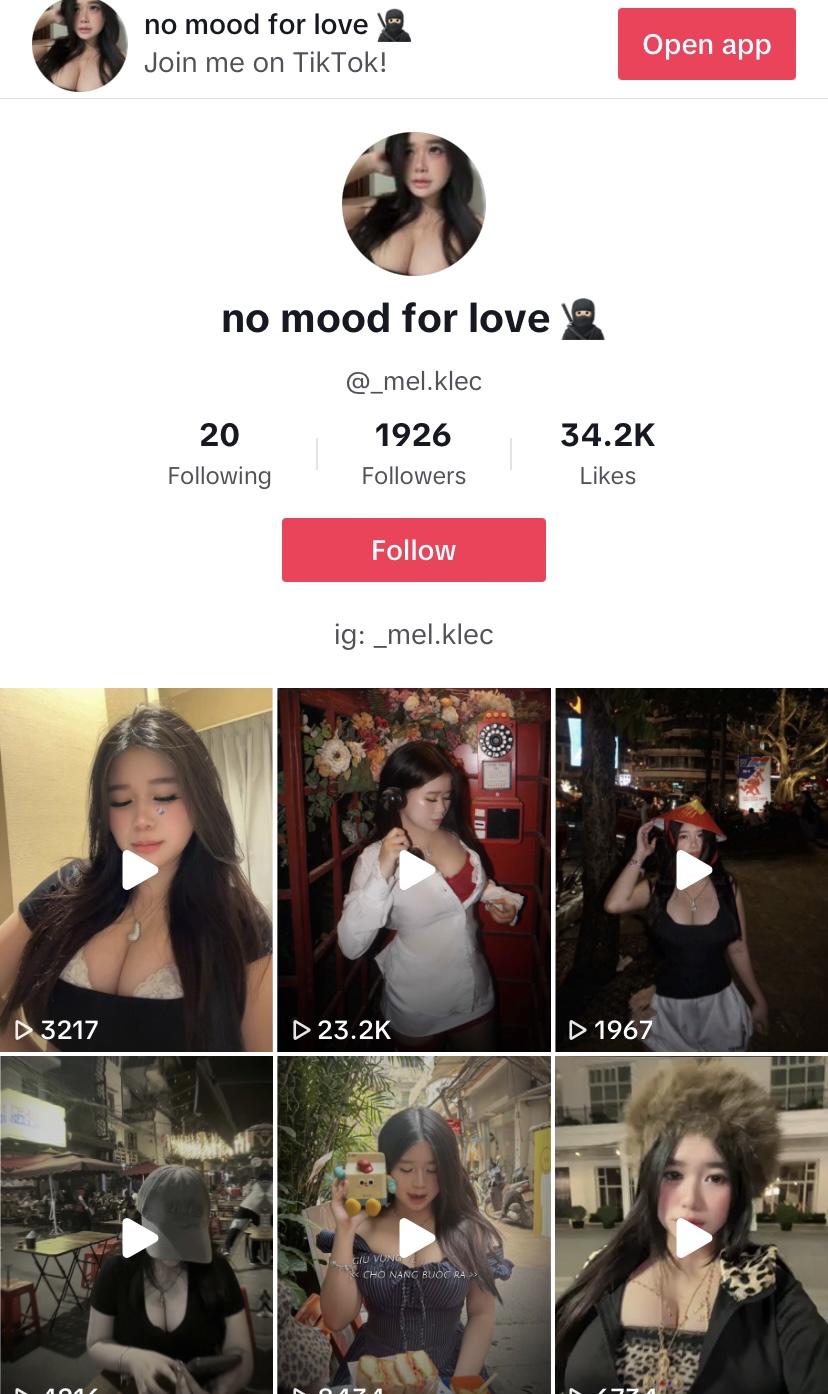The height and width of the screenshot is (1394, 828).
Task: Open the video with the gray cap
Action: (137, 1225)
